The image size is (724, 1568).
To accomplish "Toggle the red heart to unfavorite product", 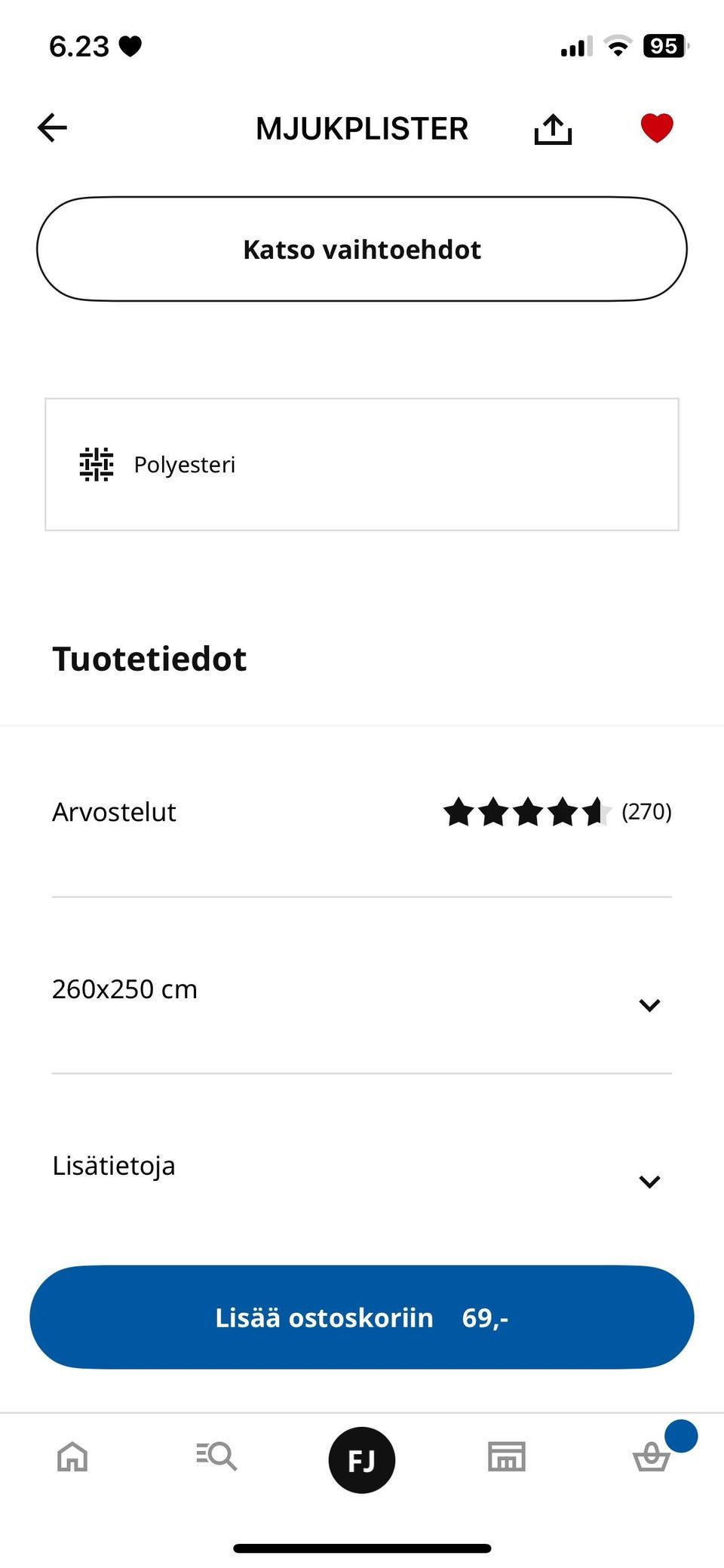I will 655,127.
